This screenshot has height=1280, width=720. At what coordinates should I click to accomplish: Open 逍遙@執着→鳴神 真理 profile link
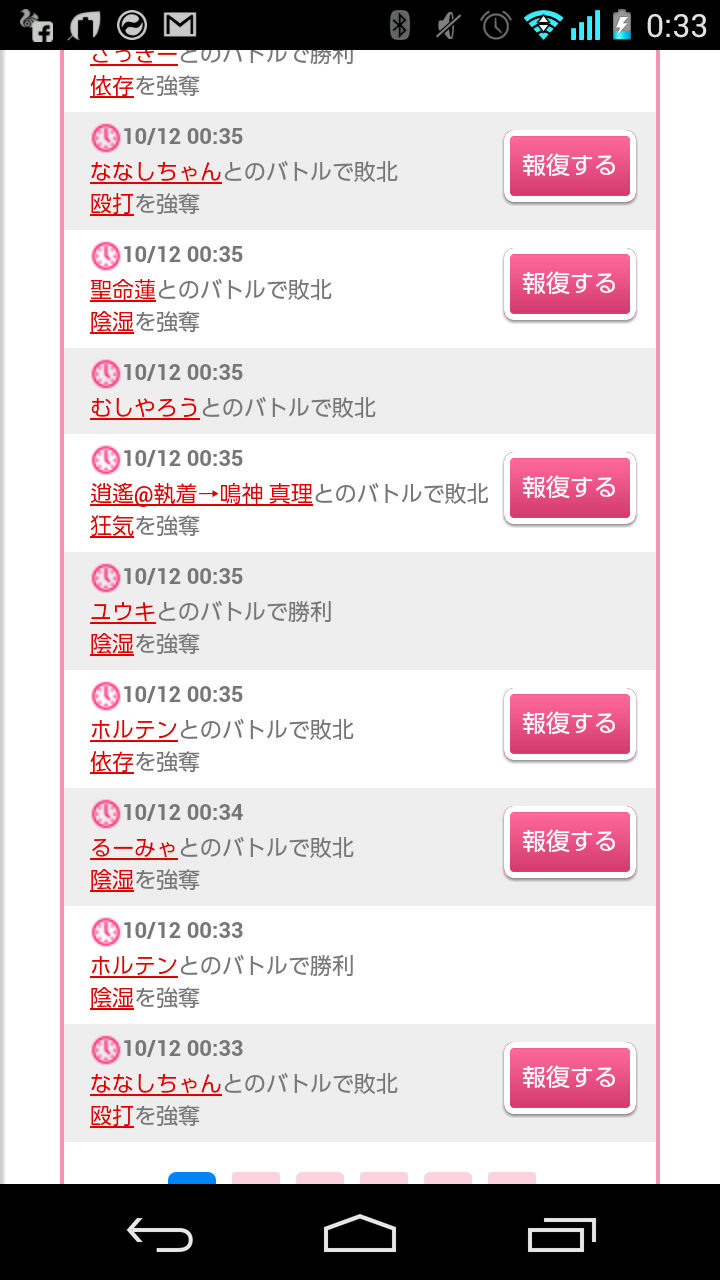click(x=201, y=494)
